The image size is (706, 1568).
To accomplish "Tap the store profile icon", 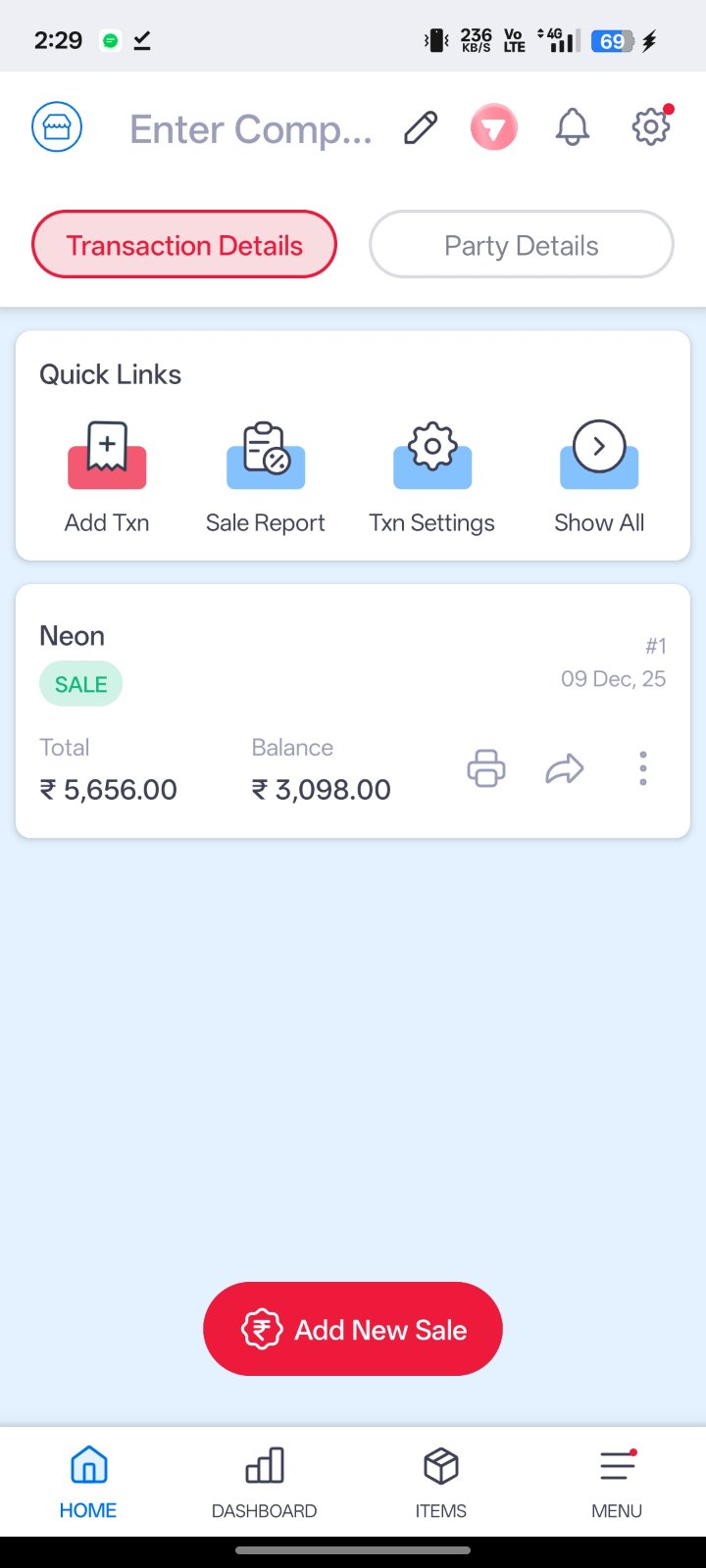I will point(57,127).
